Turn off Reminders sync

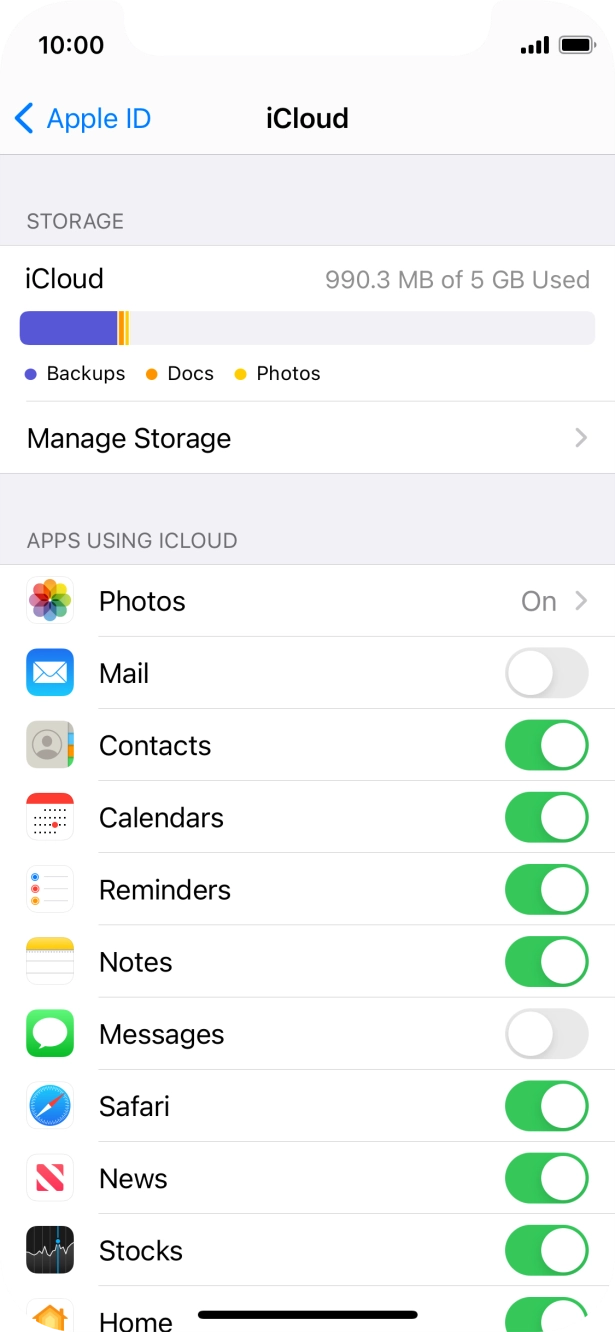click(x=546, y=889)
